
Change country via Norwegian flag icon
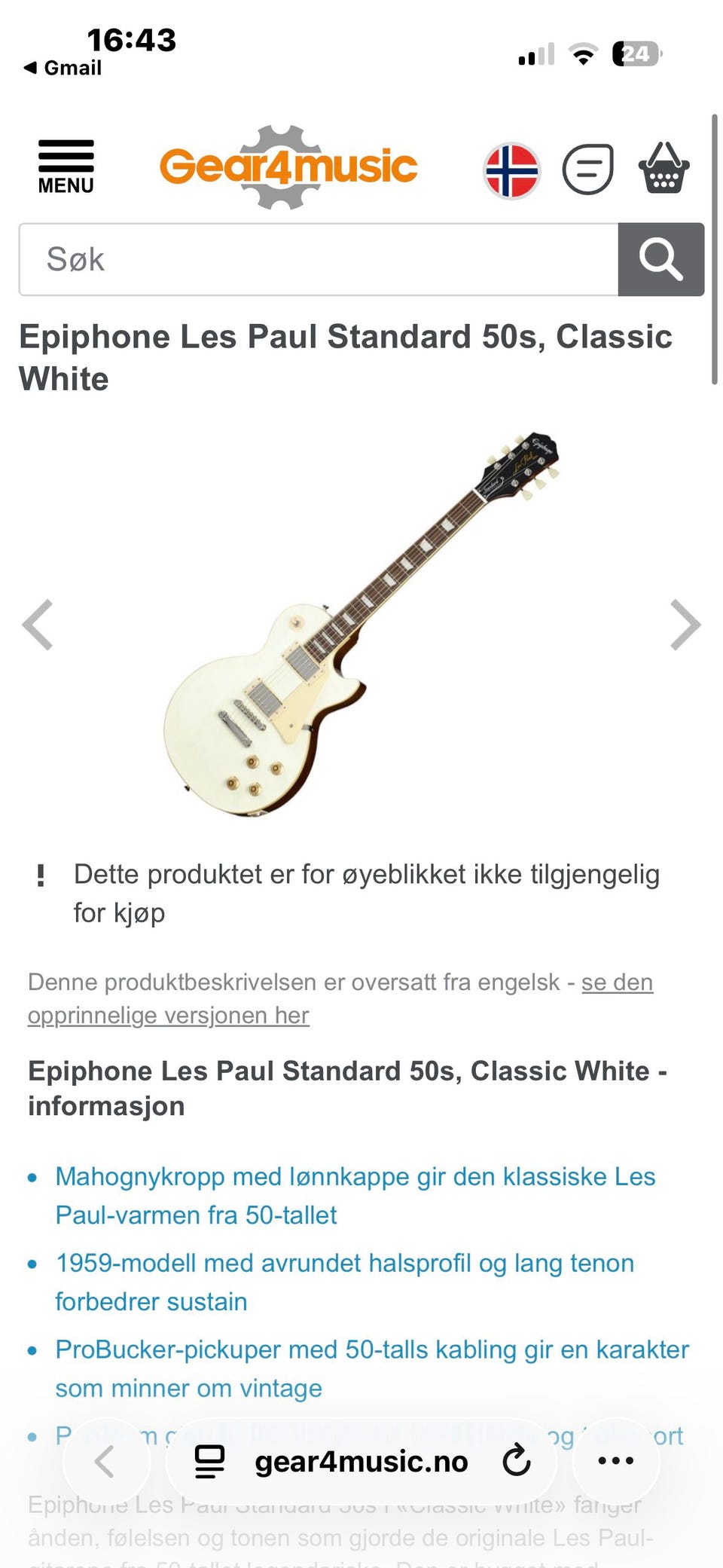point(511,170)
